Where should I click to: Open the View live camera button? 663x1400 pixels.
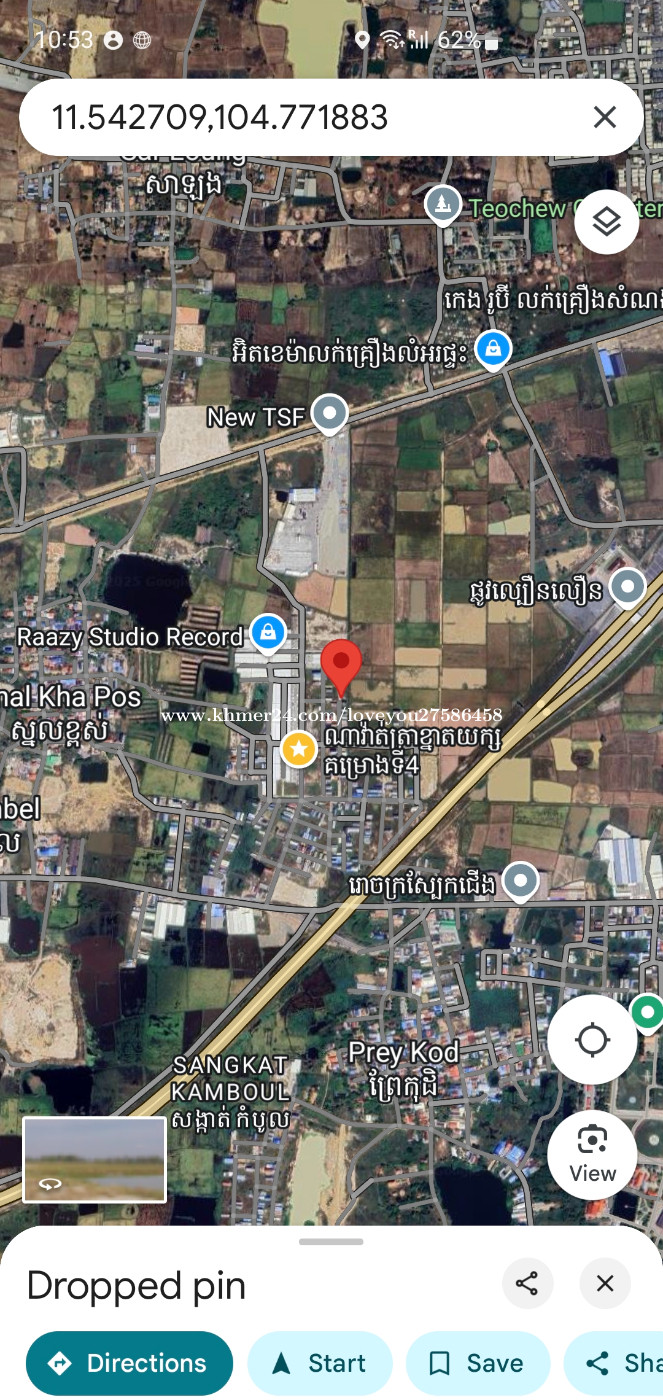click(592, 1155)
